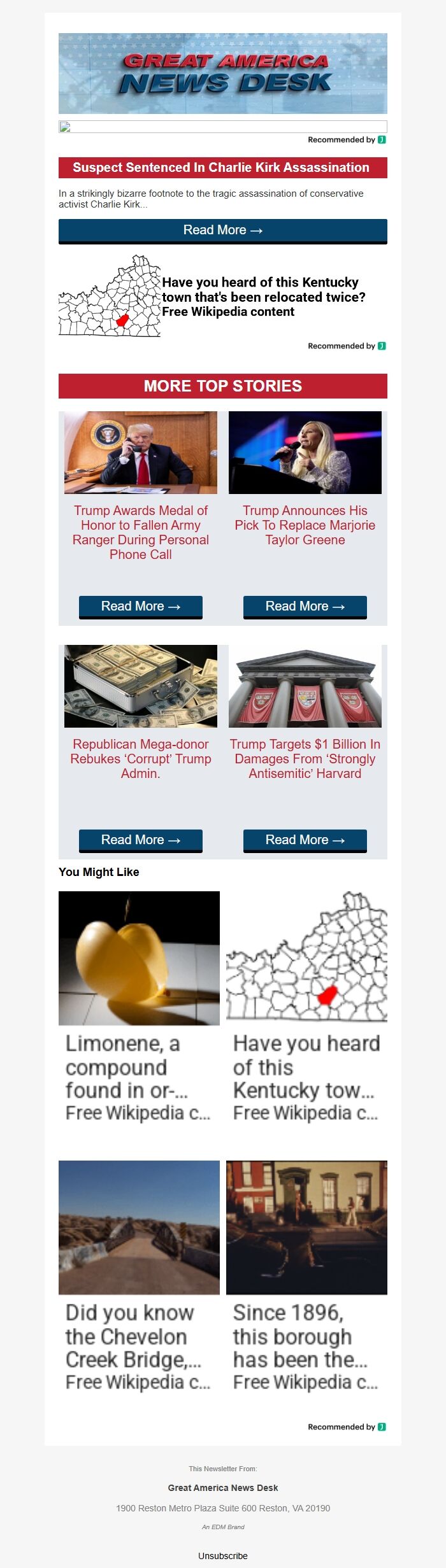Open the President on phone story image
446x1568 pixels.
(140, 453)
